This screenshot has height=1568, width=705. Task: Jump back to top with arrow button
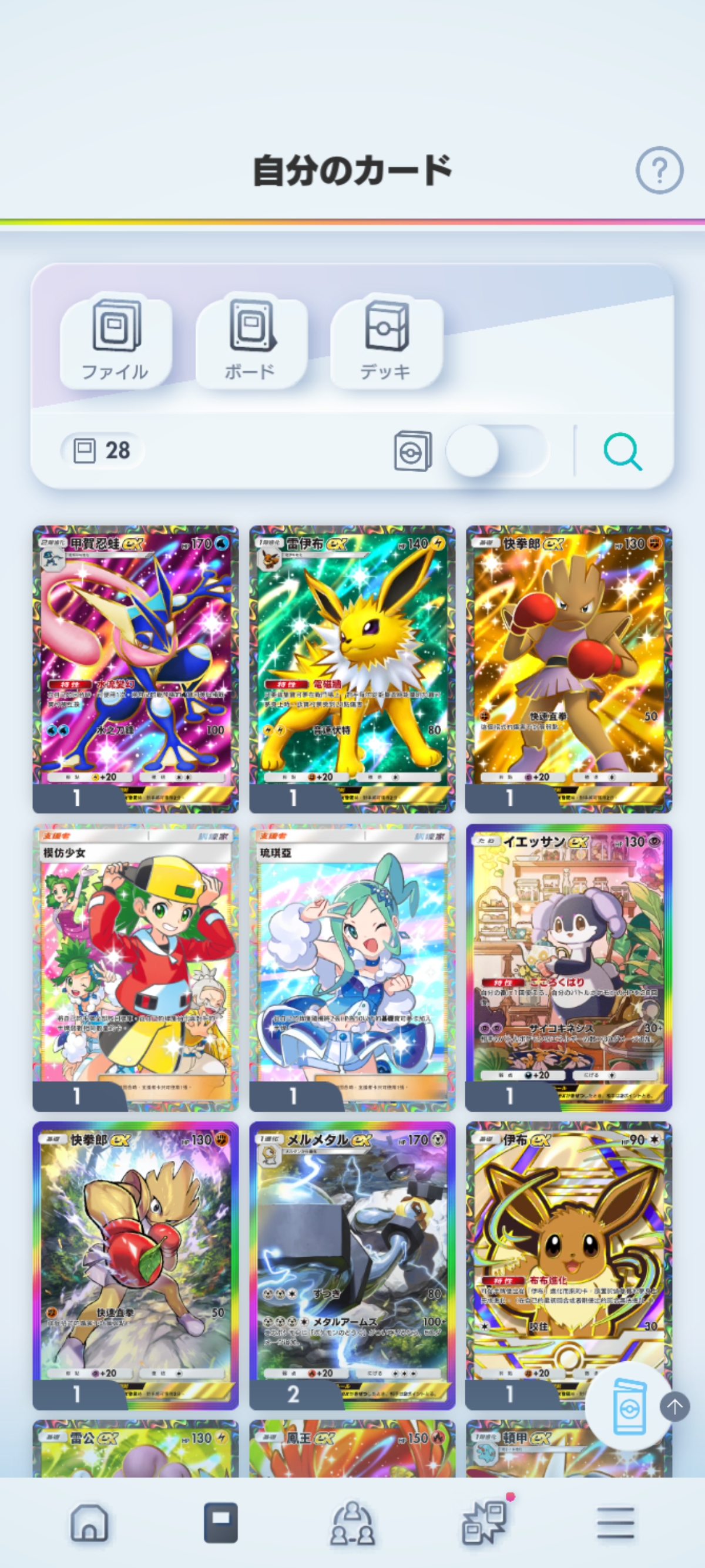point(674,1407)
